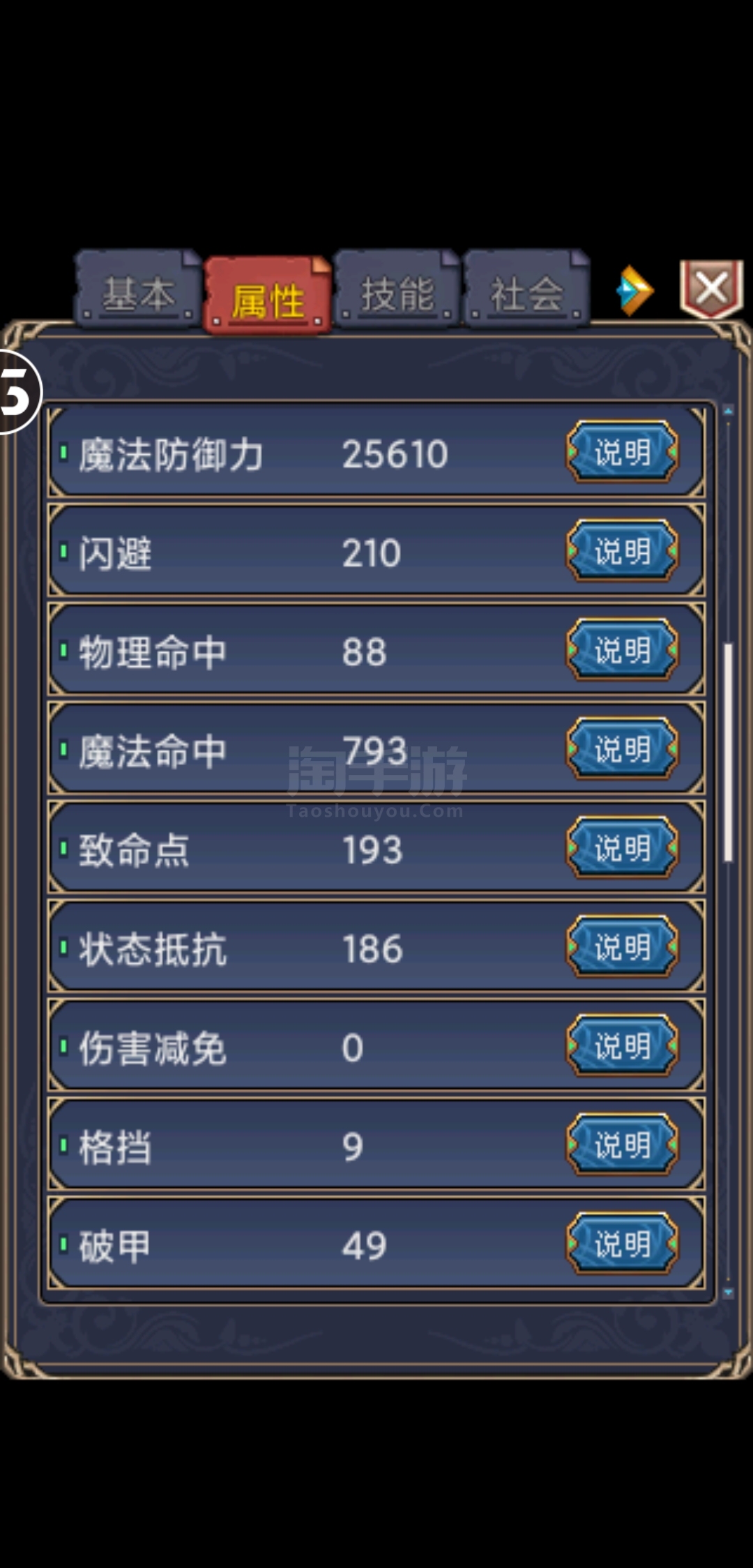Open the 说明 for 伤害减免
The height and width of the screenshot is (1568, 753).
point(622,1046)
